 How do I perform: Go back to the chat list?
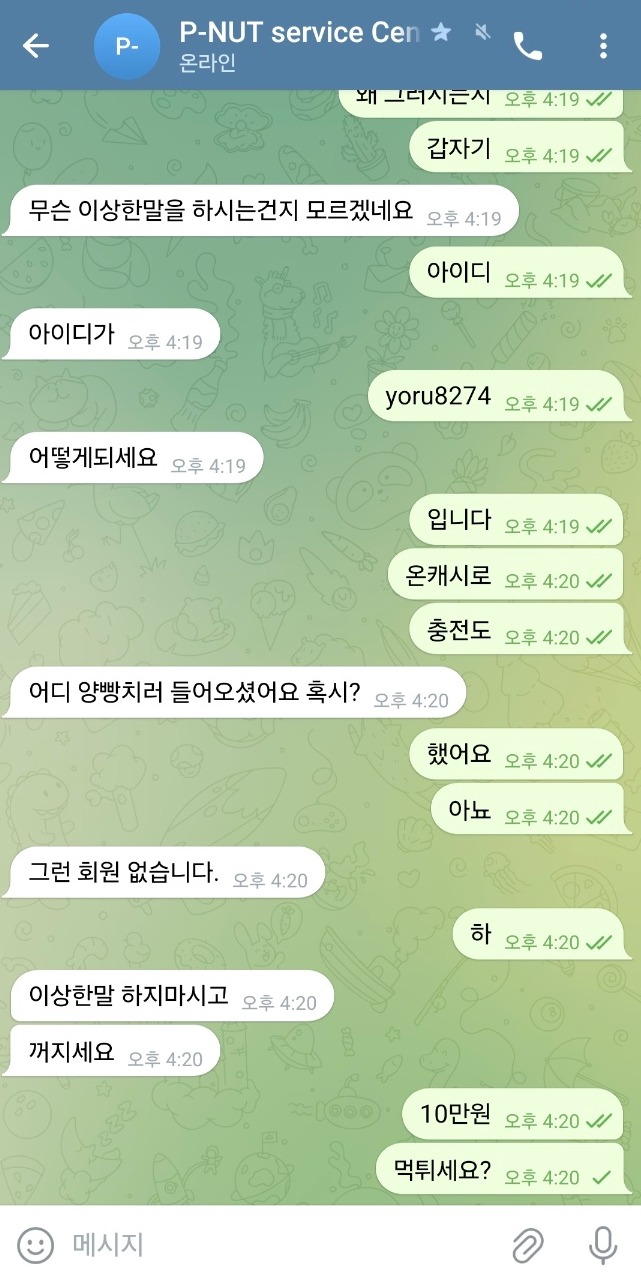click(x=36, y=46)
